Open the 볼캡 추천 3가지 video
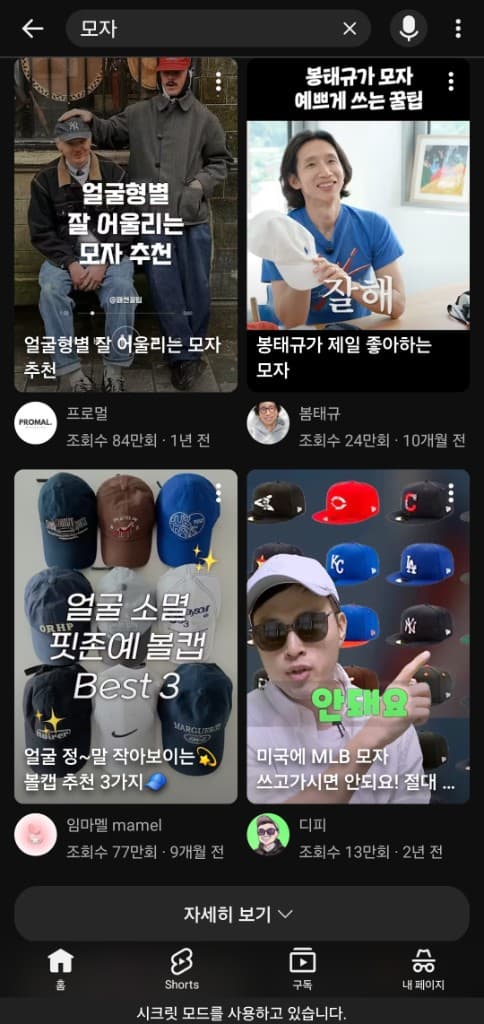Viewport: 484px width, 1024px height. [126, 636]
